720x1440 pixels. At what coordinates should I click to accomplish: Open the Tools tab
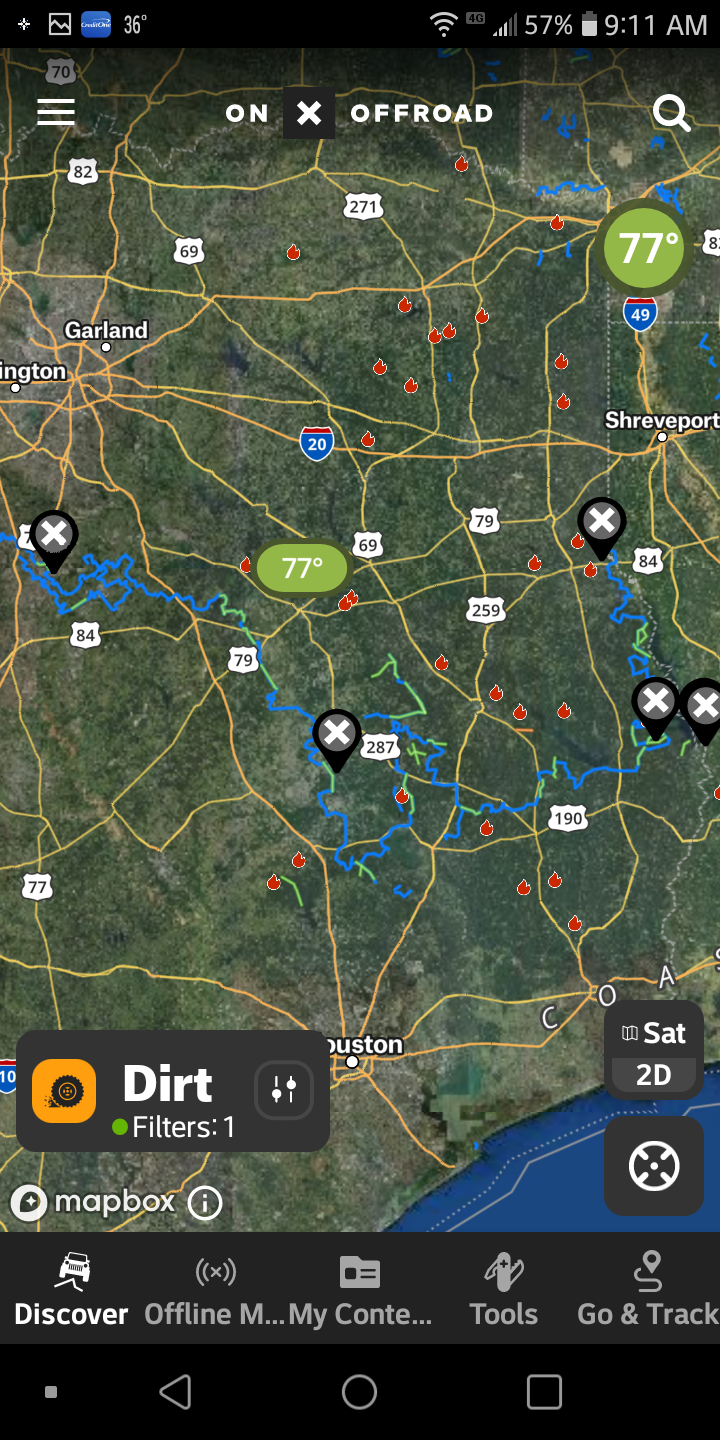click(504, 1290)
